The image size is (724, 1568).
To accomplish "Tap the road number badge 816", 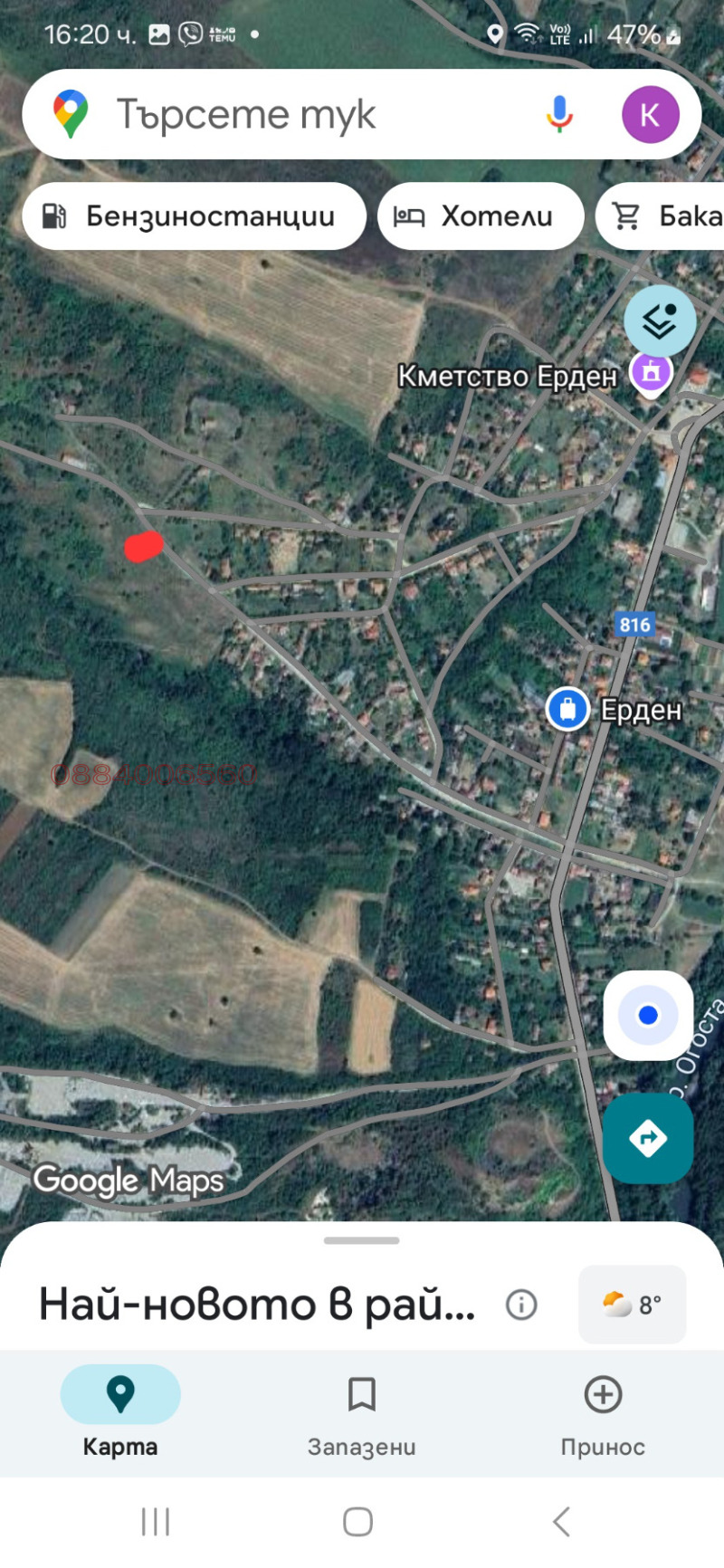I will click(x=633, y=624).
